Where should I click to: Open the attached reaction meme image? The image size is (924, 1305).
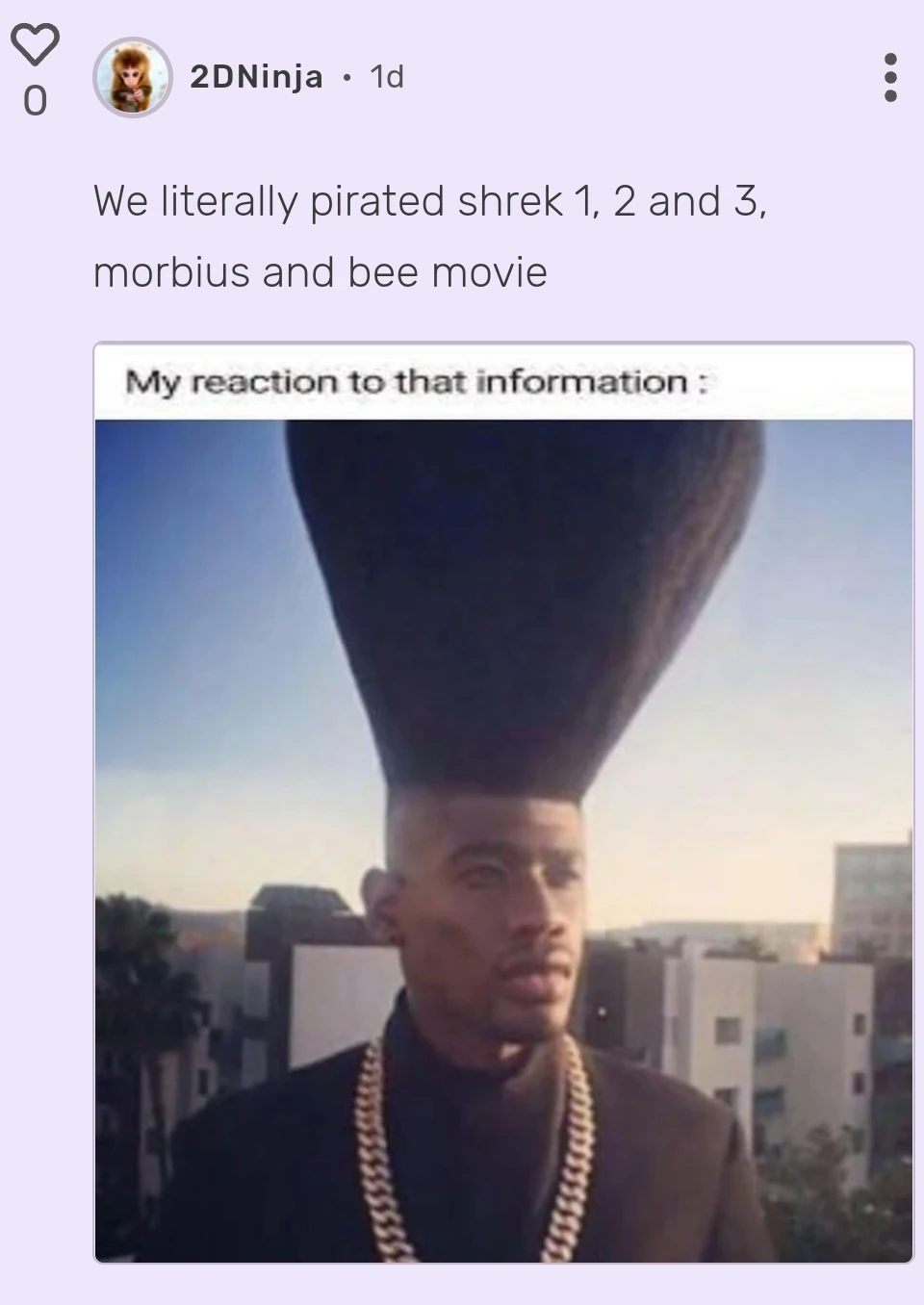pos(503,802)
